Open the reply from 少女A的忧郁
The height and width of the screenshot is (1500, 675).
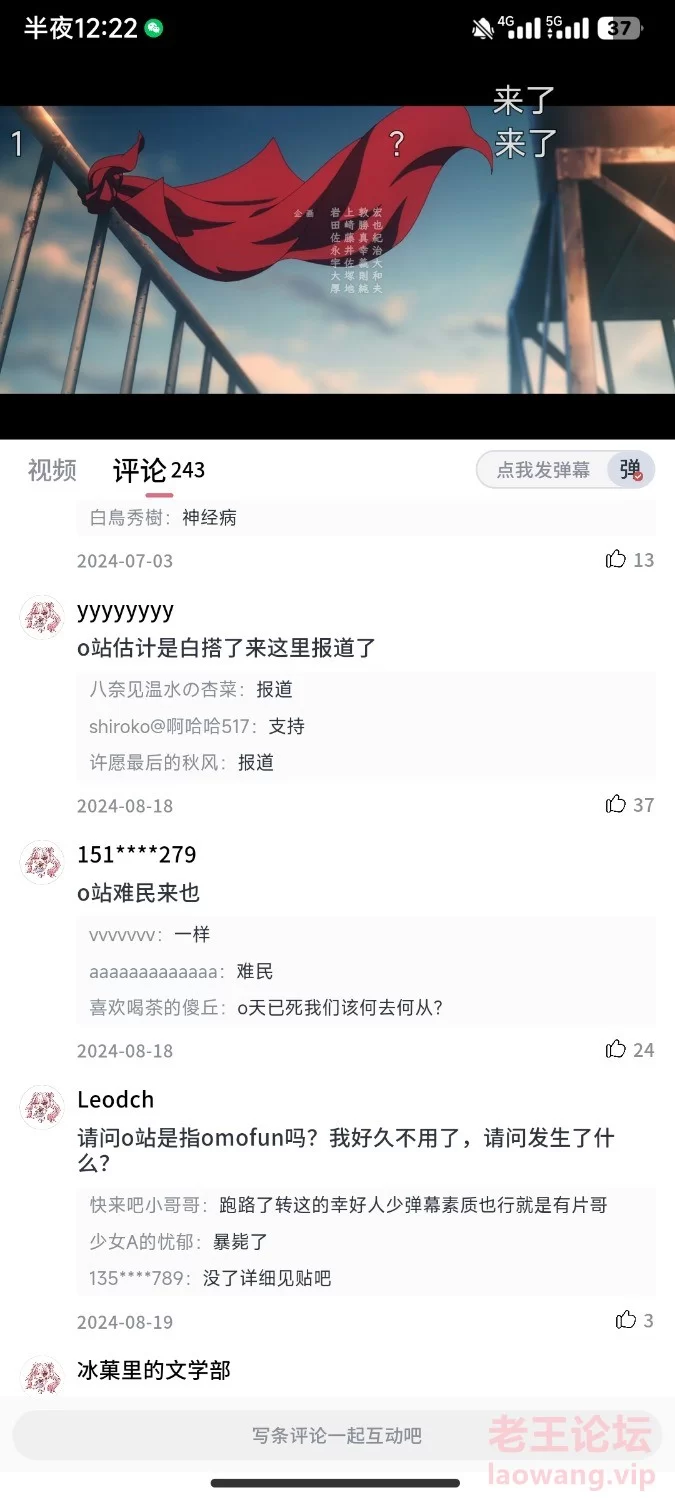click(180, 1241)
